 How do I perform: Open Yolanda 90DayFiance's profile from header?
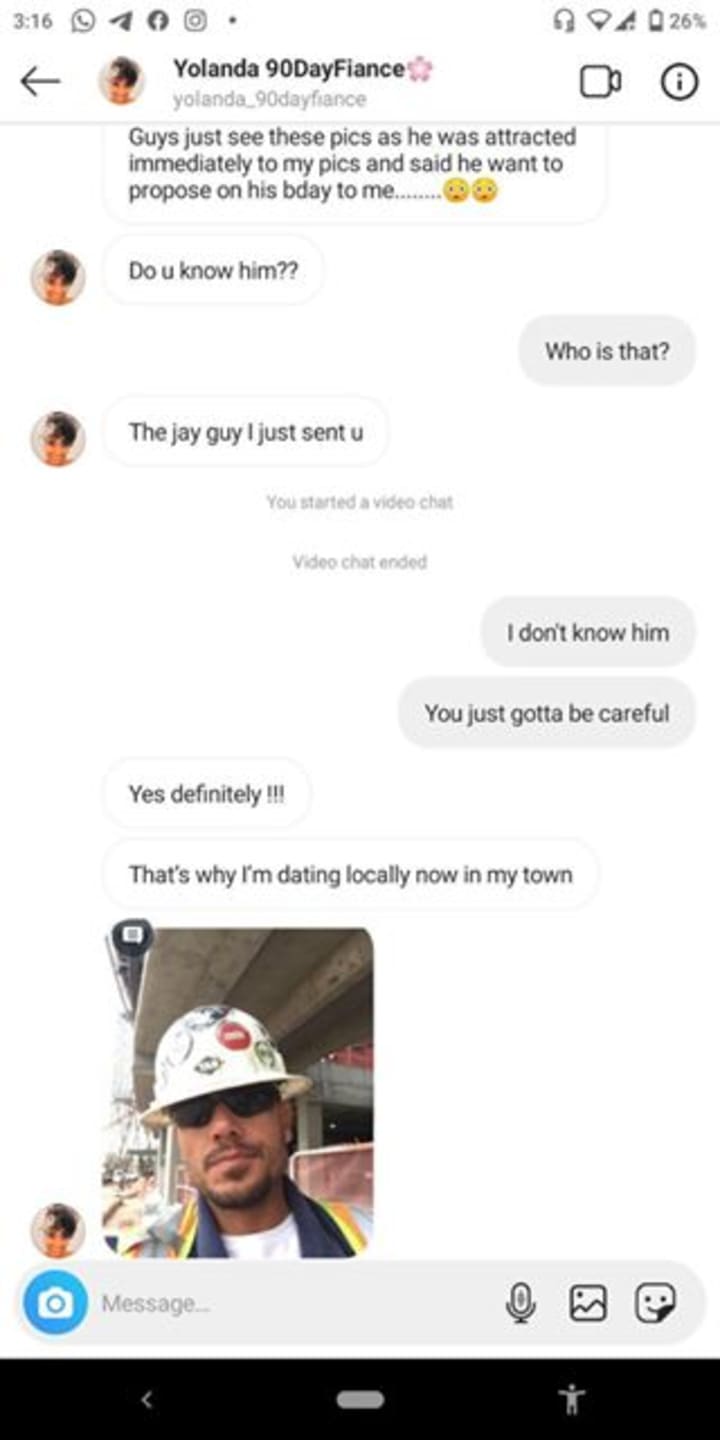tap(289, 69)
